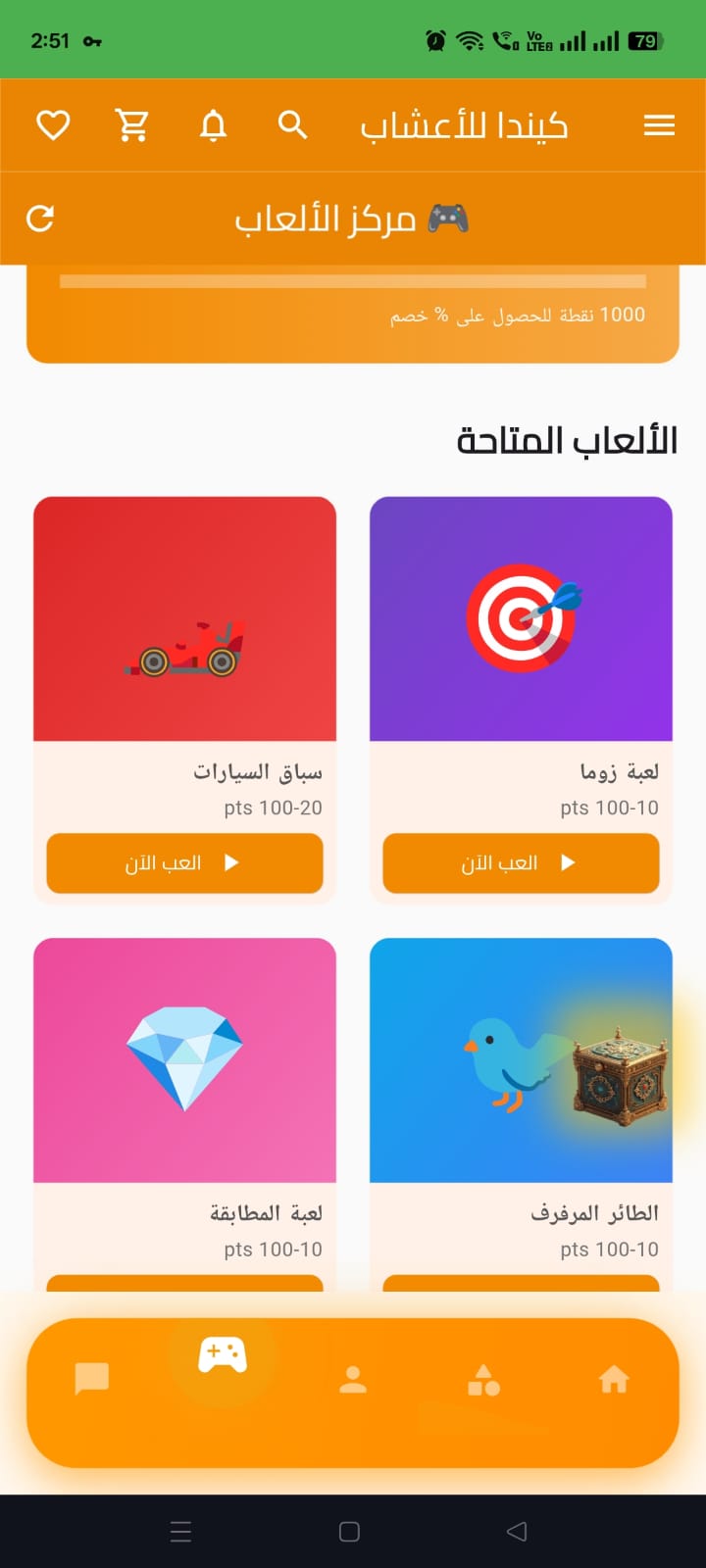Open the hamburger drawer menu
This screenshot has height=1568, width=706.
pos(659,125)
